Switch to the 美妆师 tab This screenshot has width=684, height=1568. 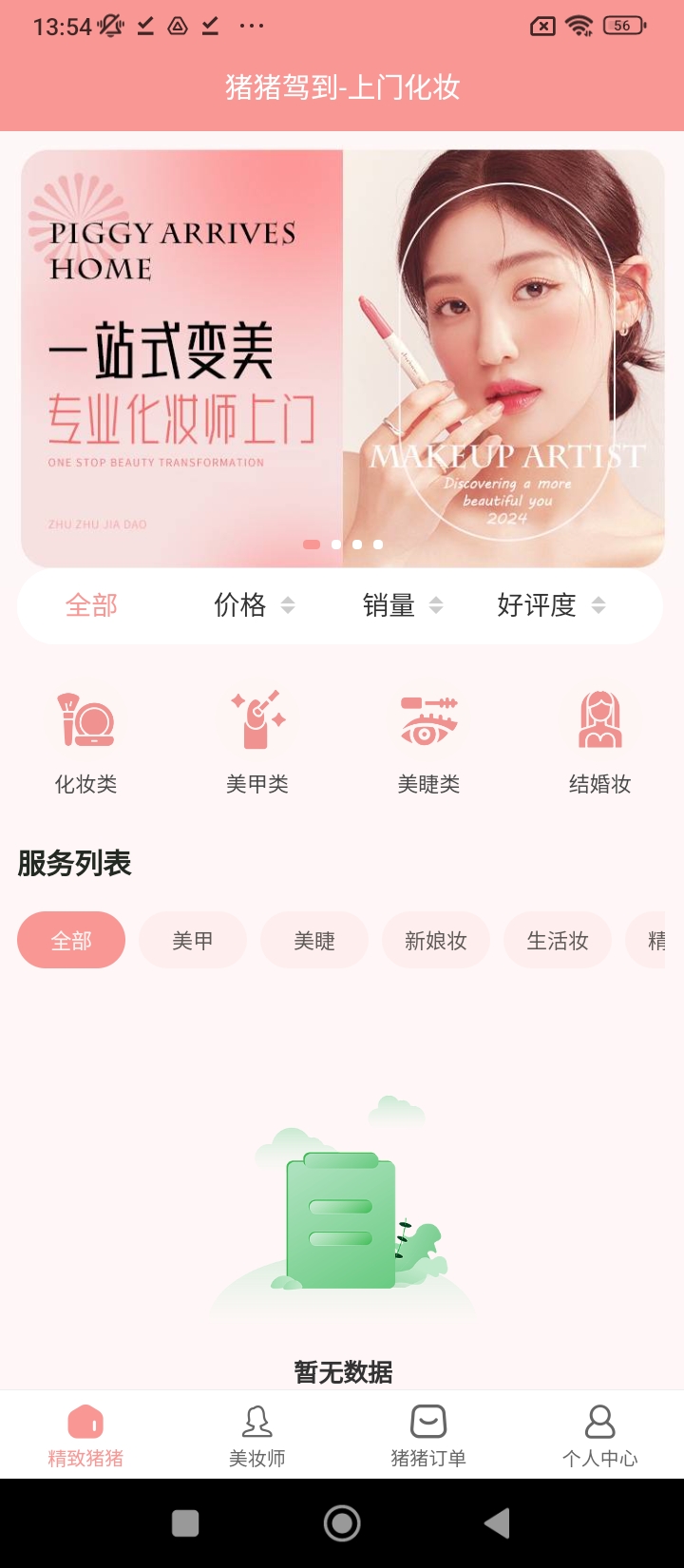[256, 1436]
